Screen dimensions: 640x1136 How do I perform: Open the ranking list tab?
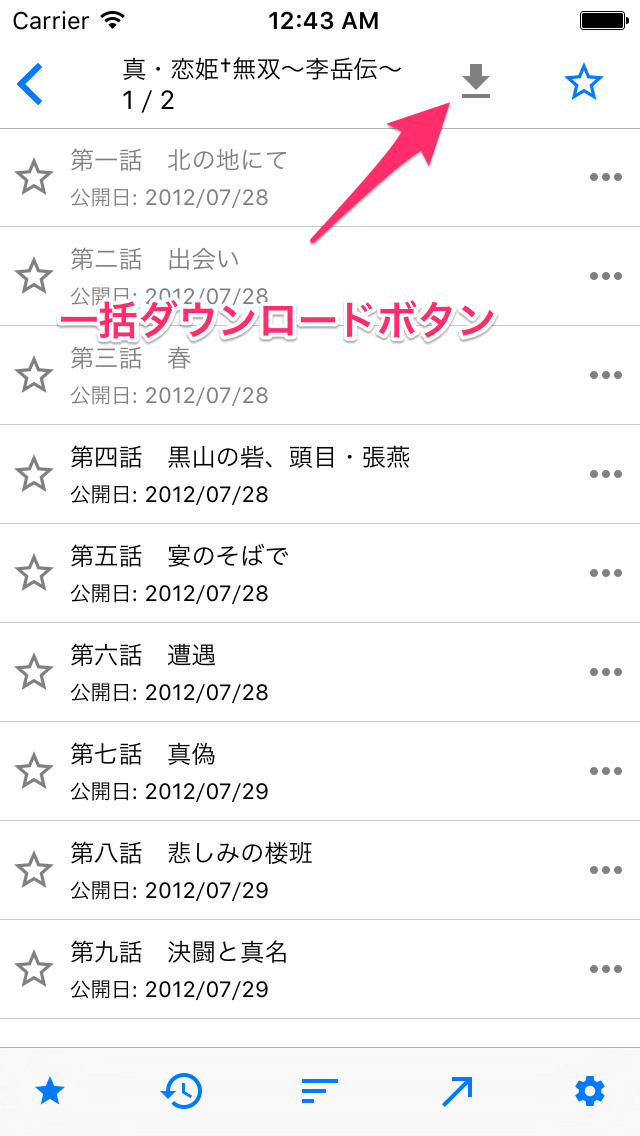pyautogui.click(x=320, y=1090)
